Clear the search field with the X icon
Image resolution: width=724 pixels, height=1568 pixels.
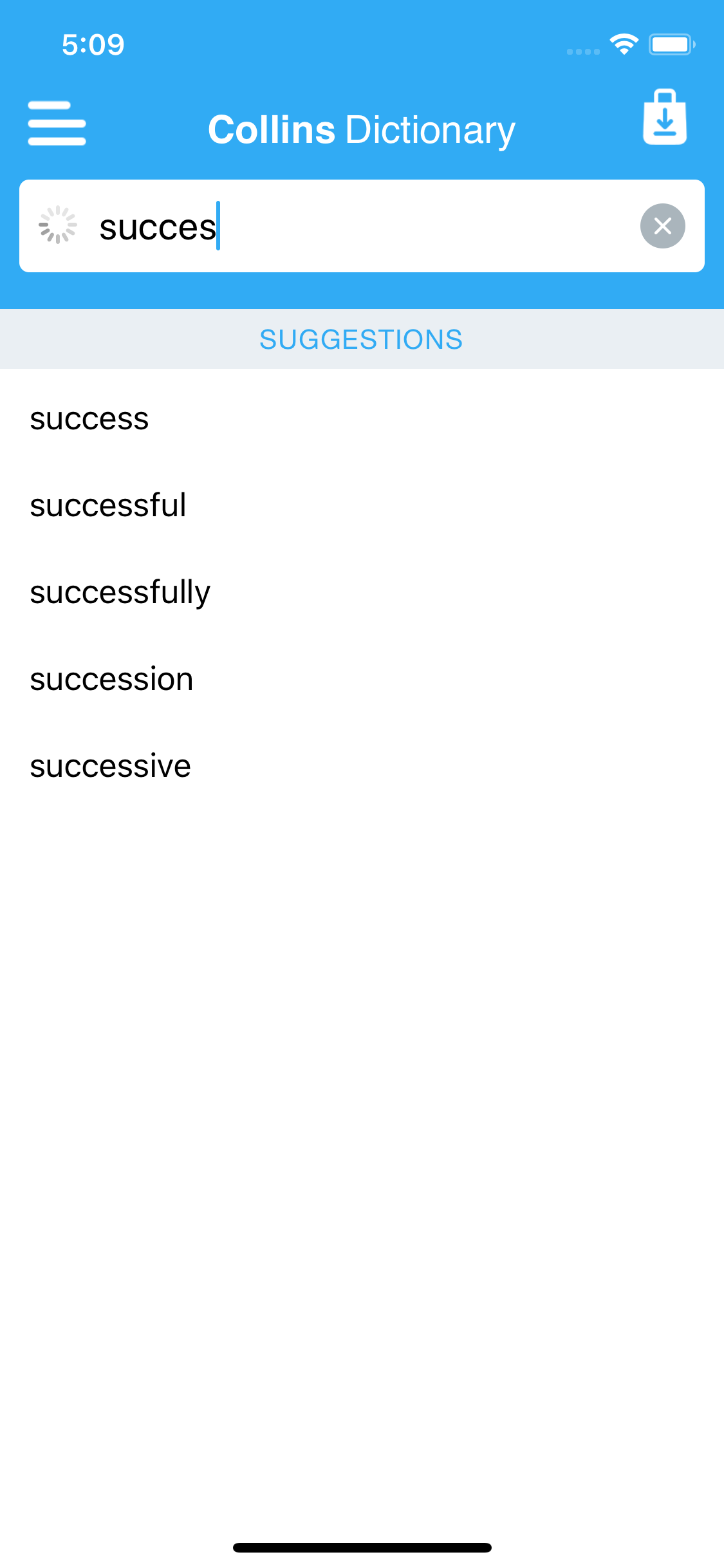click(662, 226)
